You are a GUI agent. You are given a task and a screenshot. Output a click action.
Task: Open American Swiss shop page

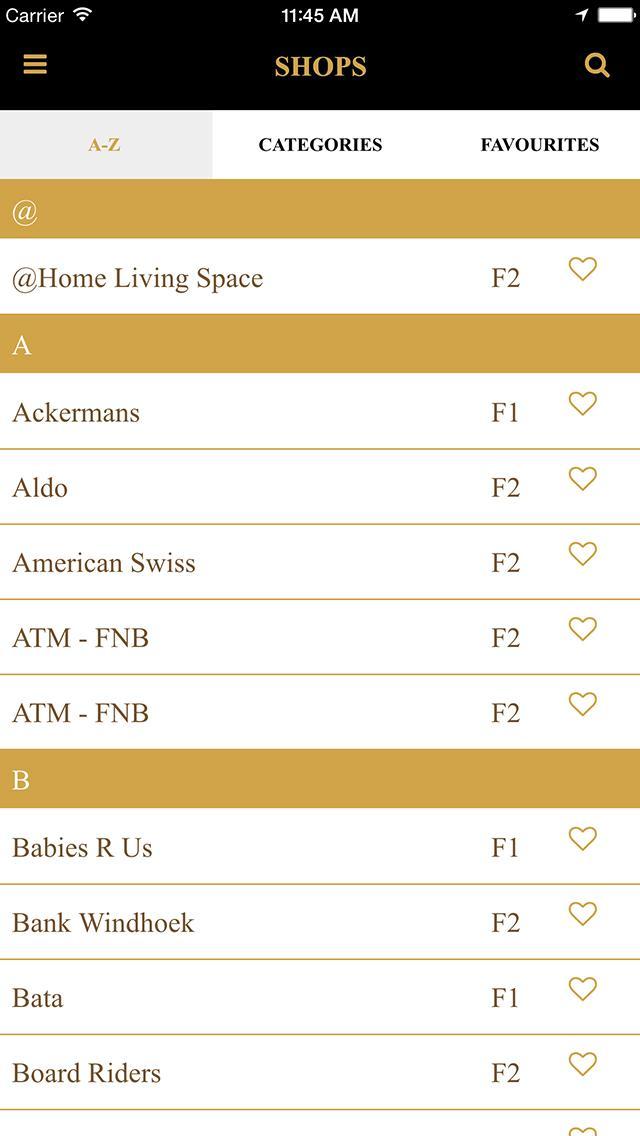click(104, 563)
